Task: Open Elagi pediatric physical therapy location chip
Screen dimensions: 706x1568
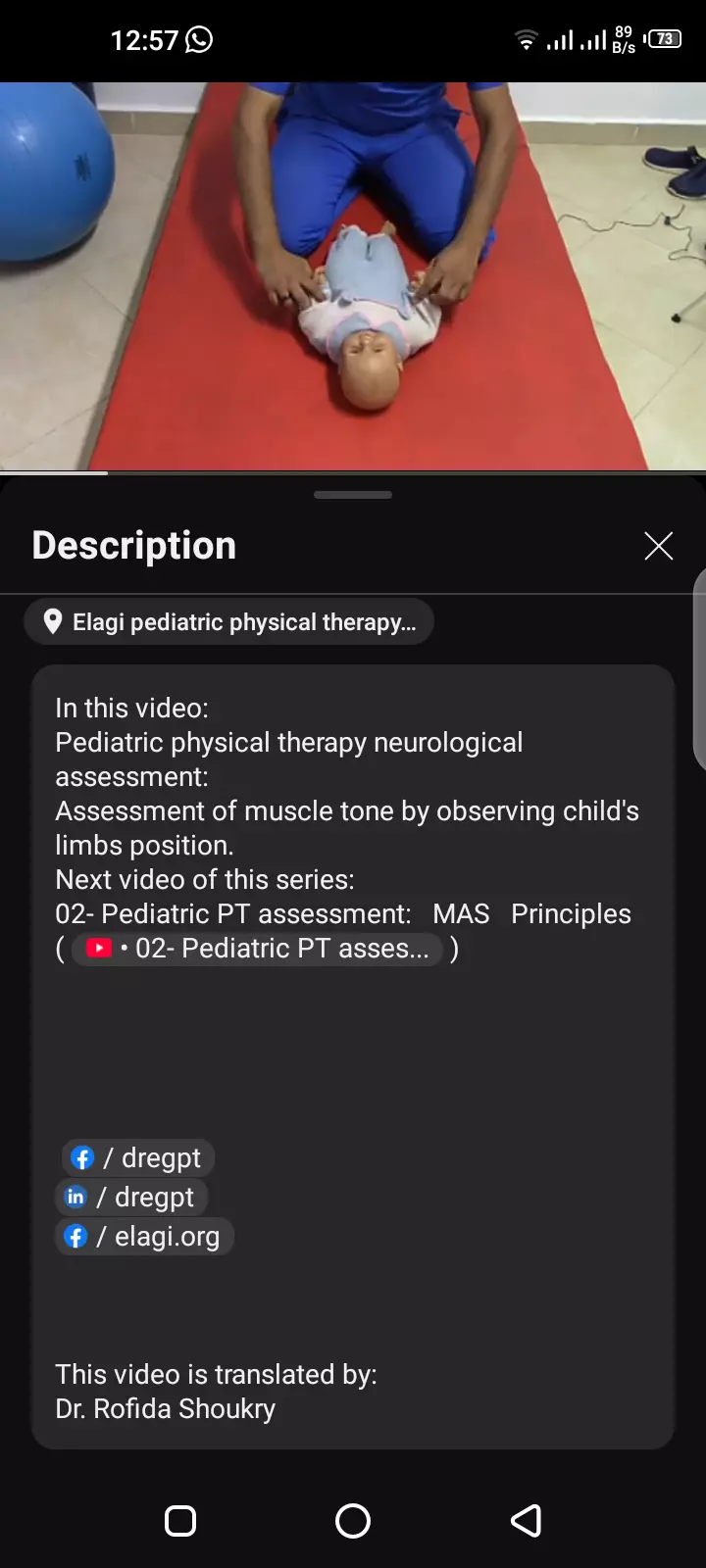Action: (x=228, y=622)
